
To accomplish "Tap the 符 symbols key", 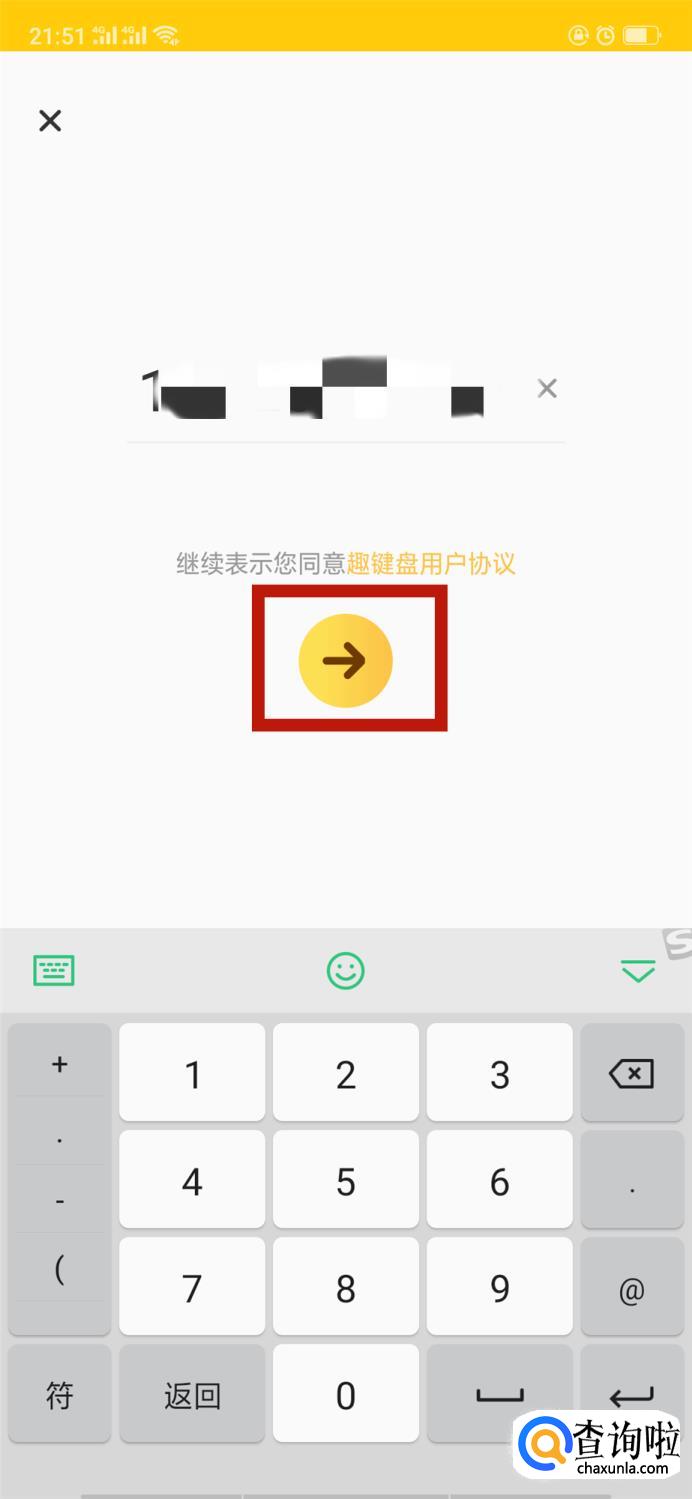I will [x=60, y=1394].
